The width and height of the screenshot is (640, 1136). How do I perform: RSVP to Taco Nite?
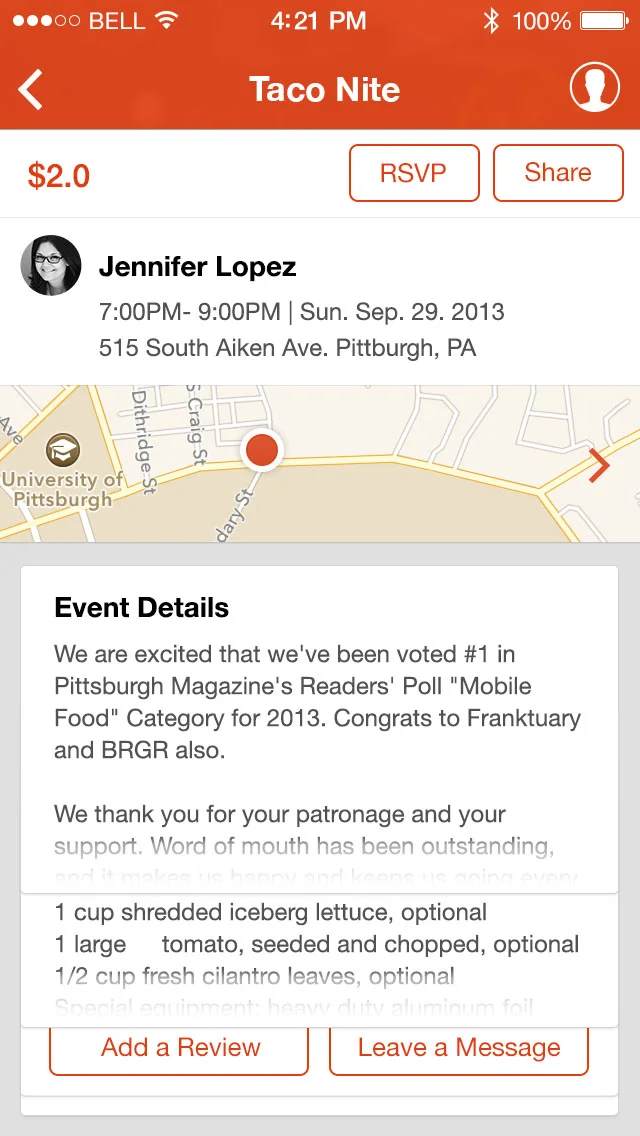414,172
